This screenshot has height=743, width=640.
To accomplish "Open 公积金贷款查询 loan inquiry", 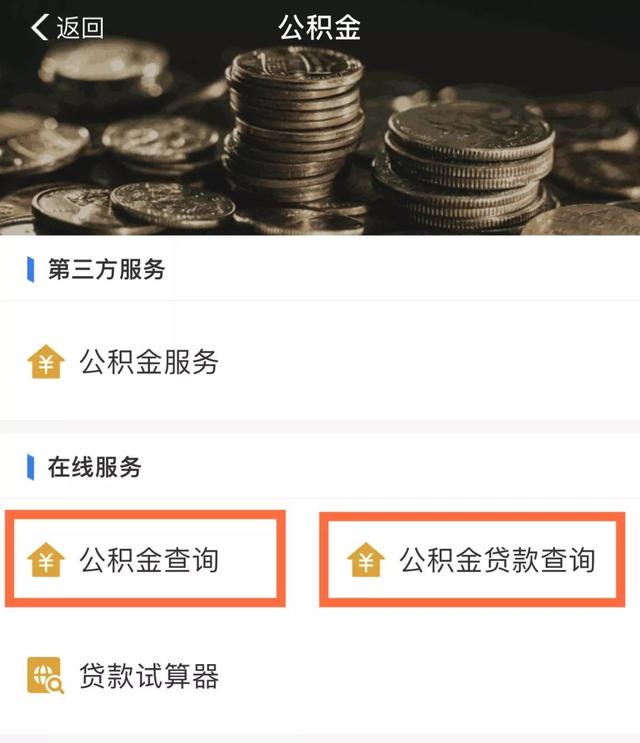I will click(x=469, y=559).
